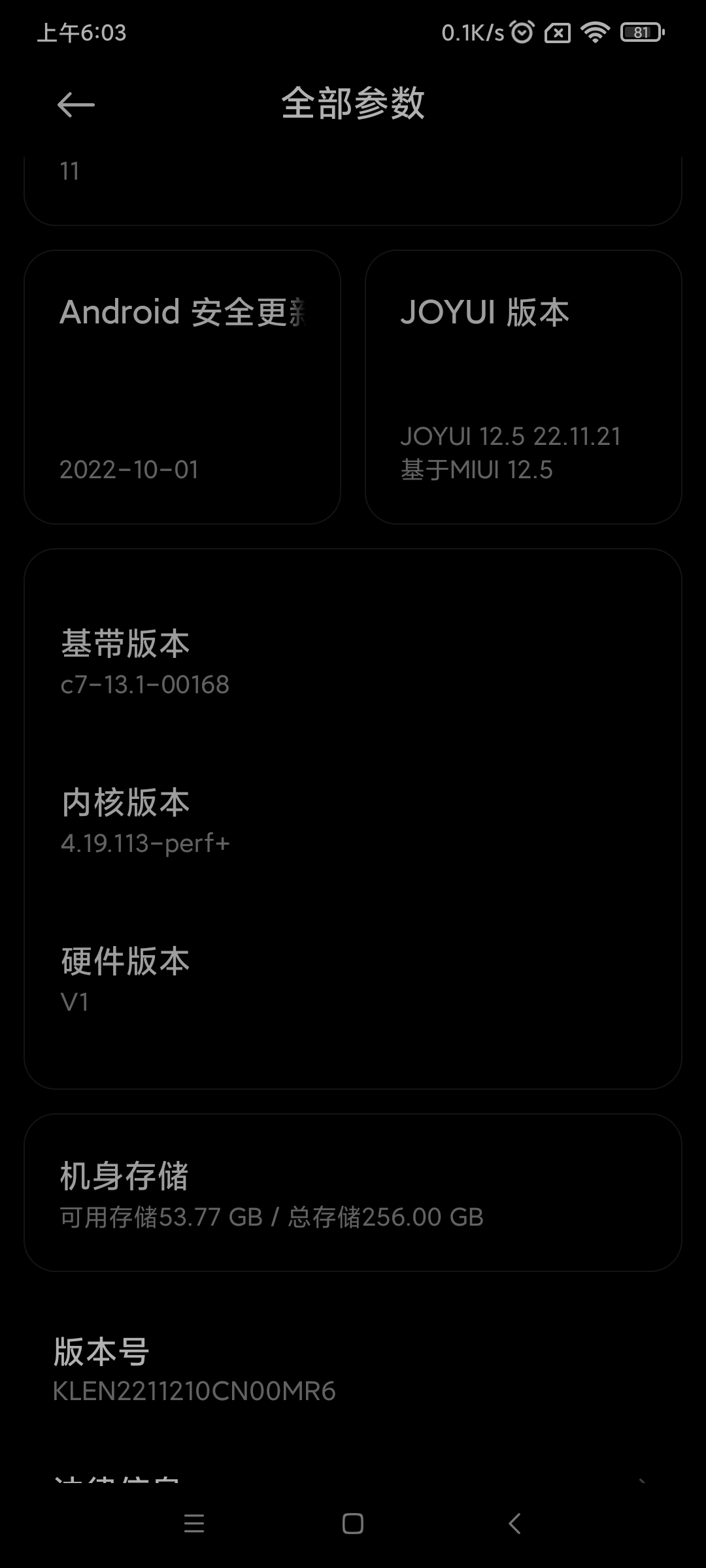
Task: Go to the home screen
Action: [353, 1523]
